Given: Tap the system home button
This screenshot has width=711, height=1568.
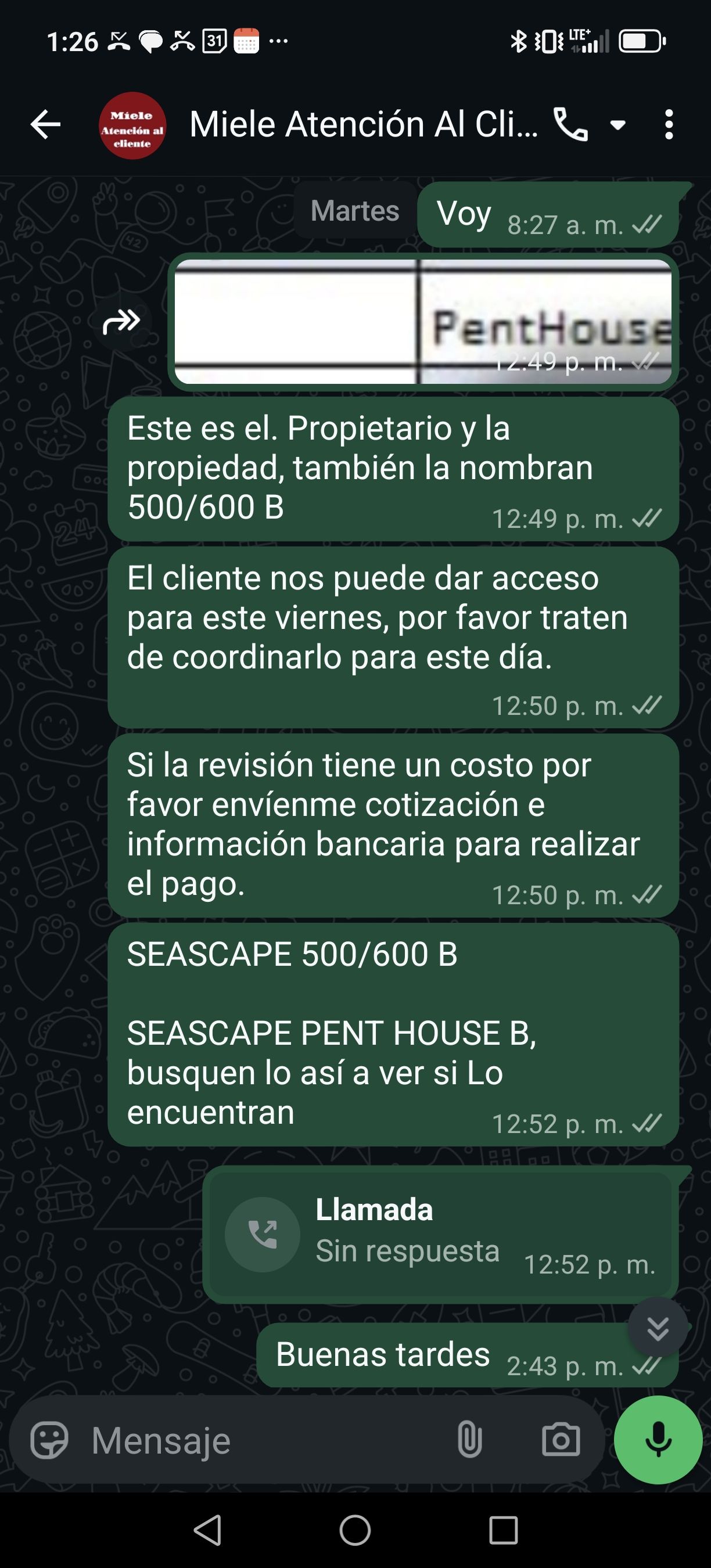Looking at the screenshot, I should (x=355, y=1530).
